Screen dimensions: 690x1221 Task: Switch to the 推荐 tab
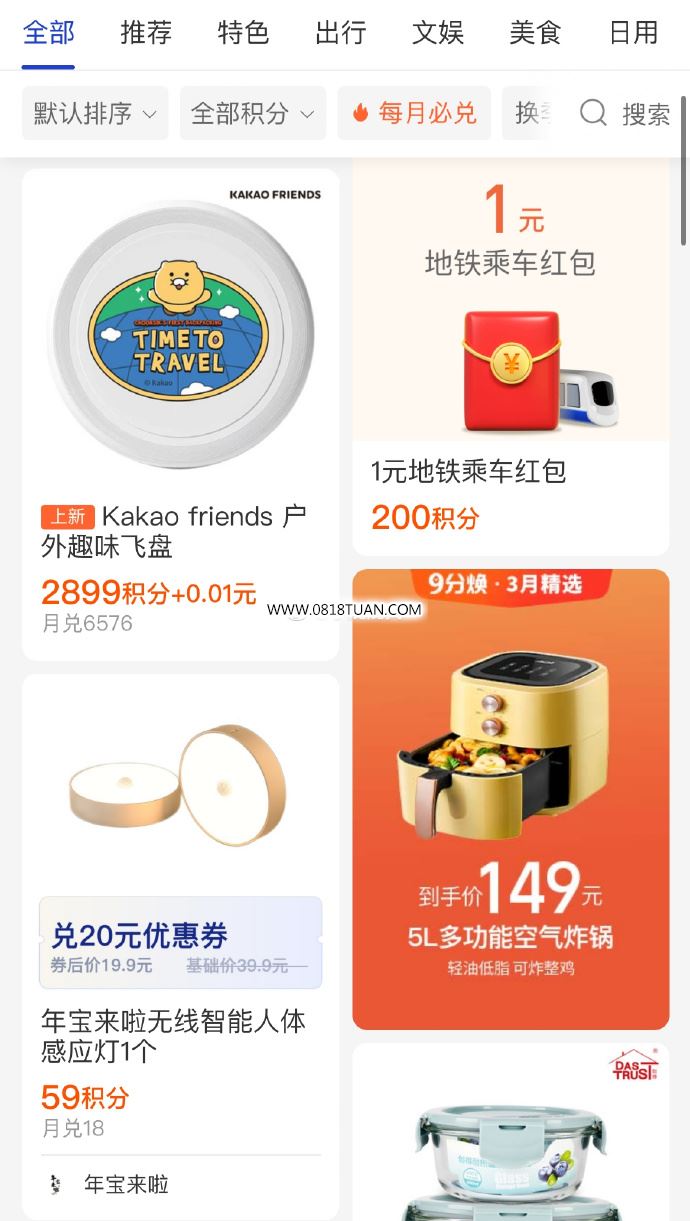click(x=146, y=33)
